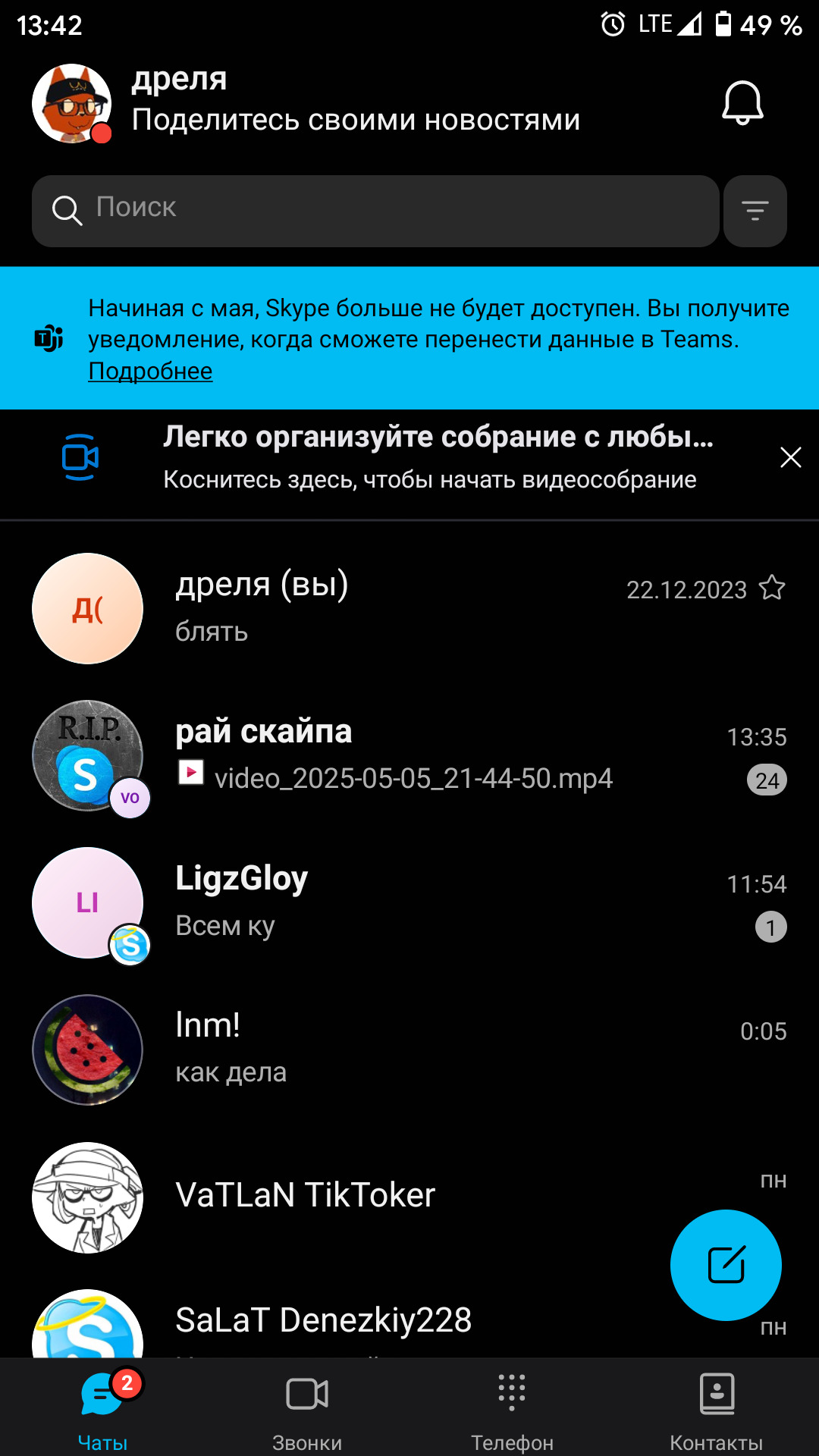Open the chat with LigzGloy
The width and height of the screenshot is (819, 1456).
379,902
